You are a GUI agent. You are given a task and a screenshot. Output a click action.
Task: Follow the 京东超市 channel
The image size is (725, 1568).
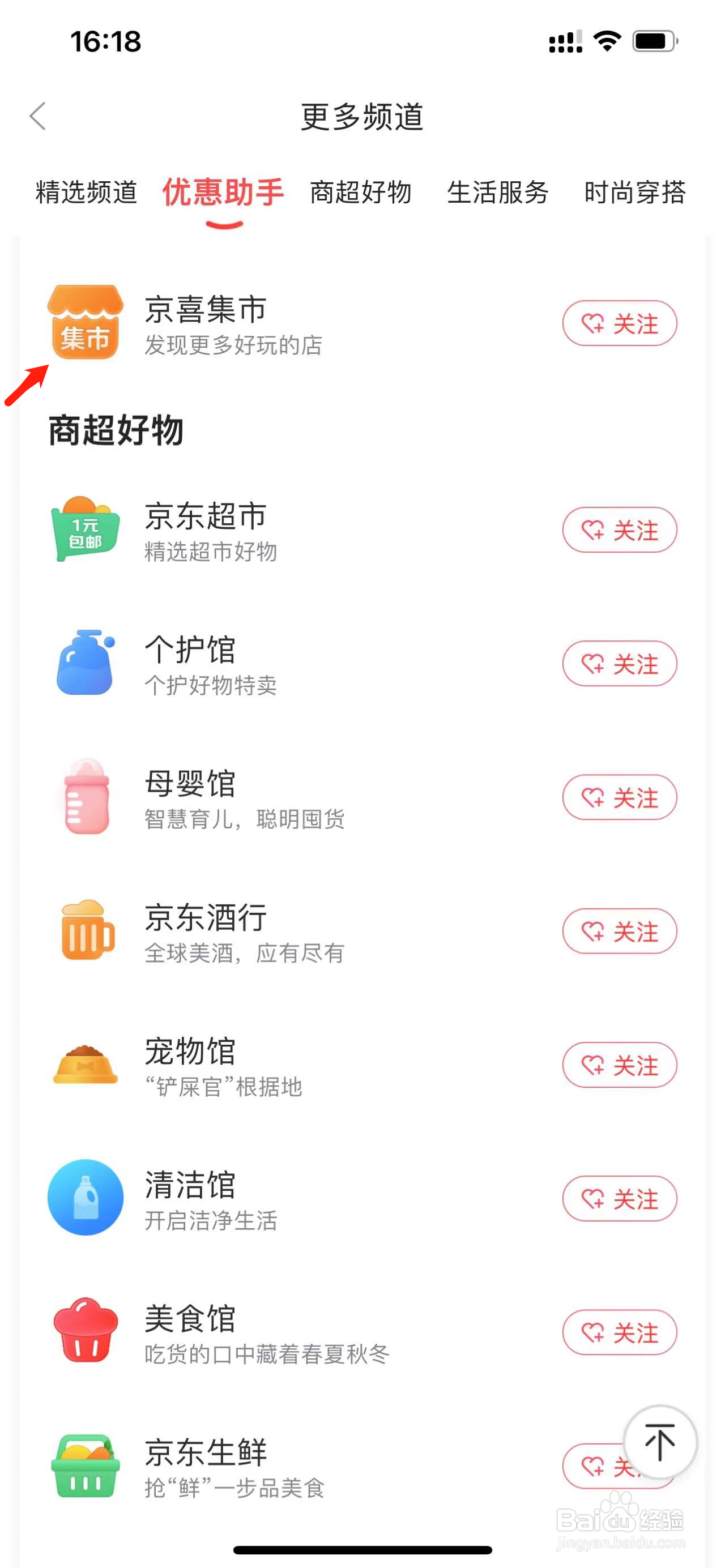coord(619,529)
